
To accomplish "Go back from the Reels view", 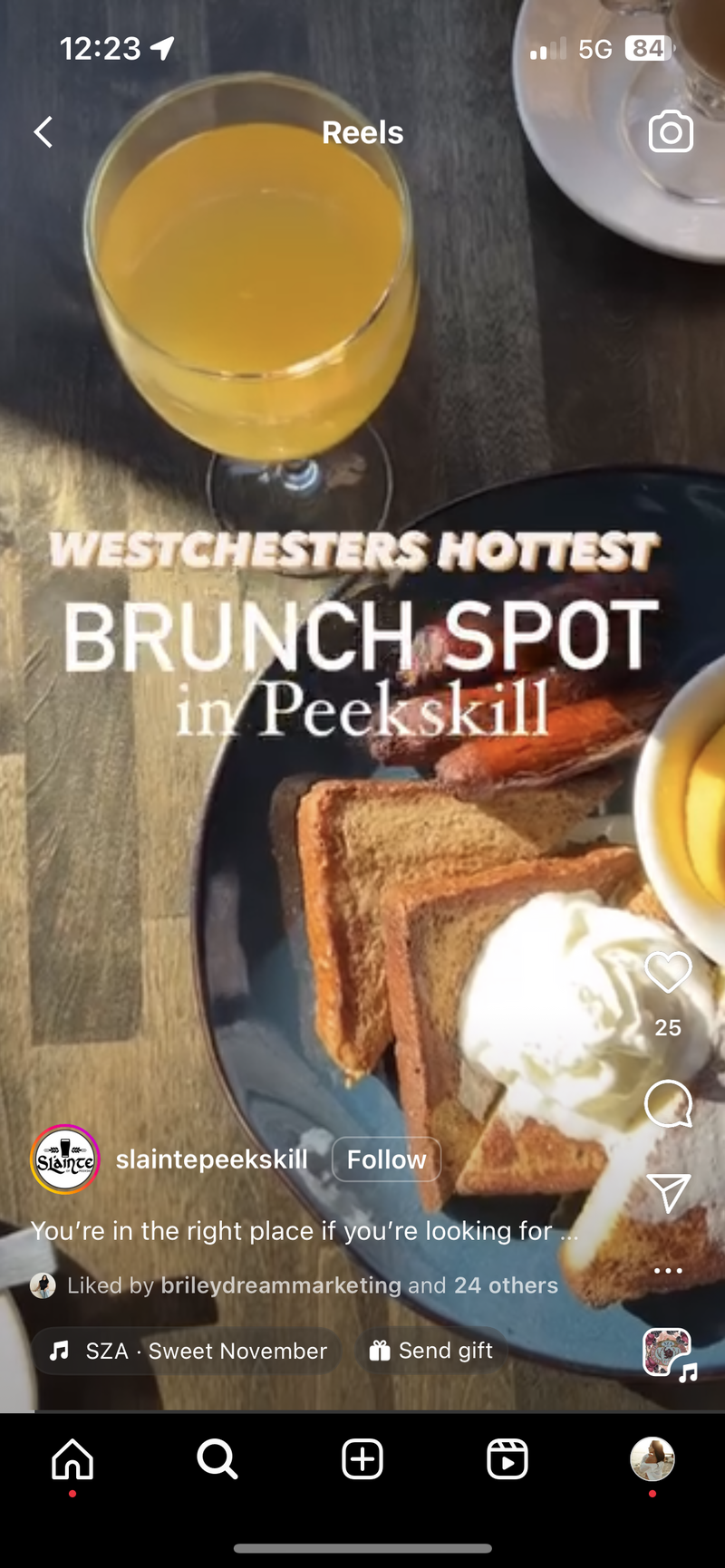I will pos(43,132).
